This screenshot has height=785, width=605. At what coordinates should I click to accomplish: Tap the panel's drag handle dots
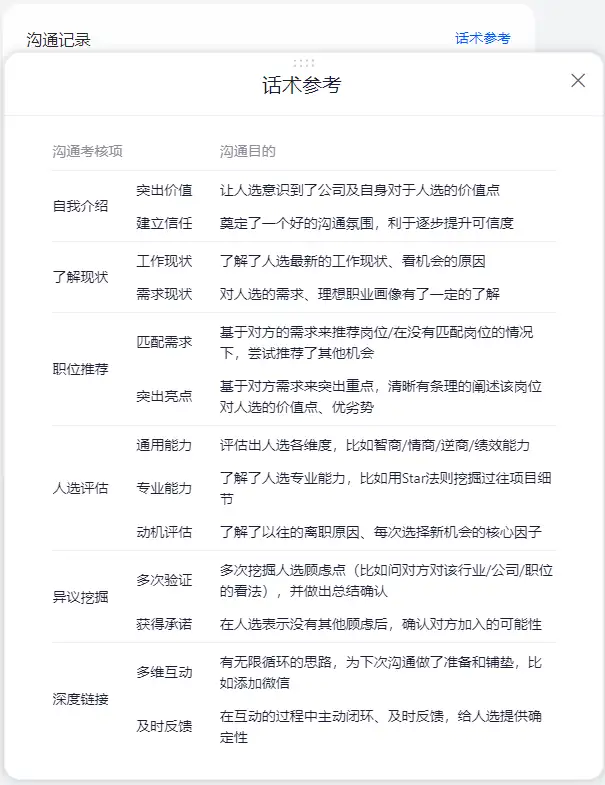point(304,63)
